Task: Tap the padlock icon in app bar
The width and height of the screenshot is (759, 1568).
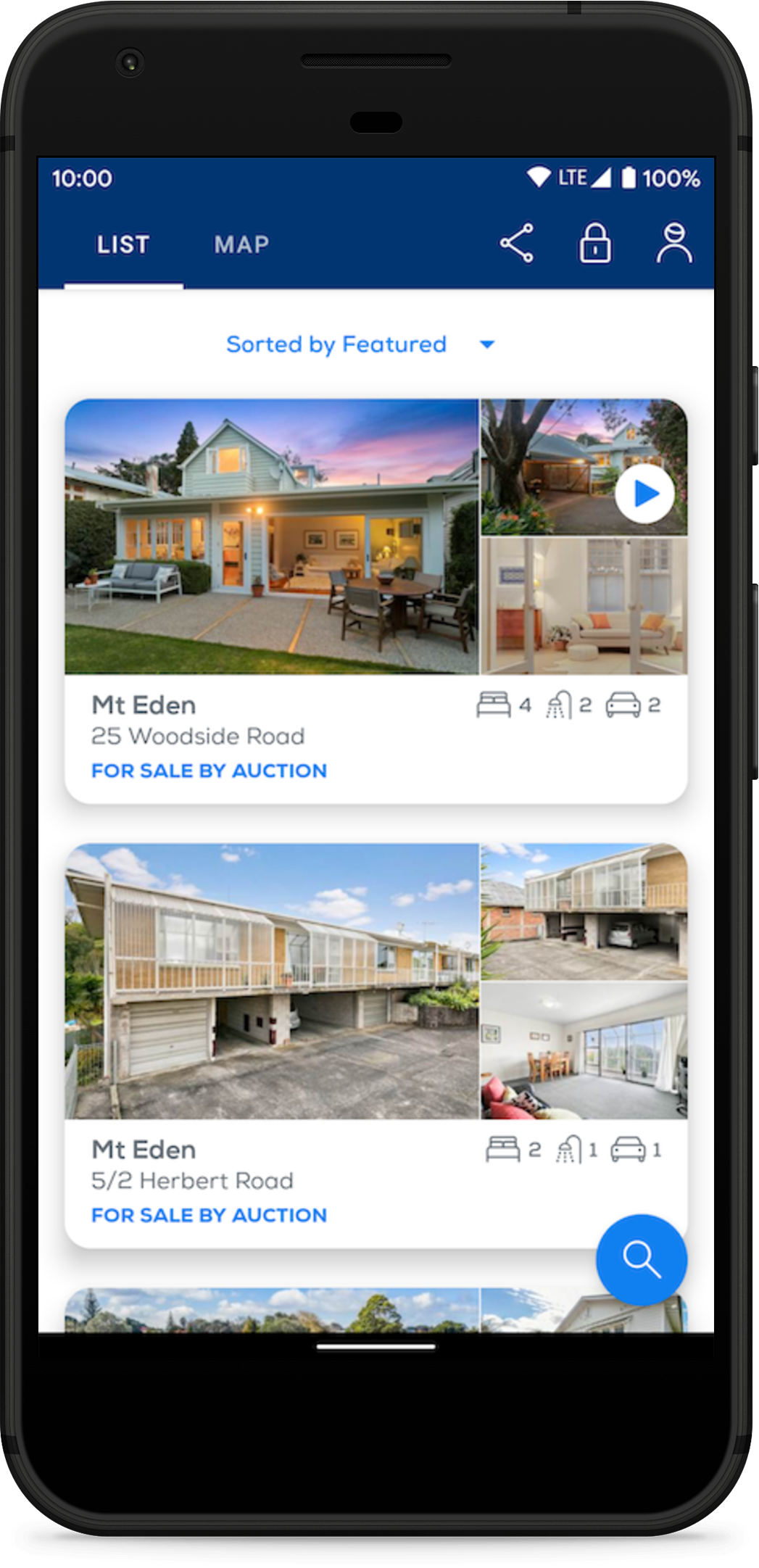Action: pos(595,243)
